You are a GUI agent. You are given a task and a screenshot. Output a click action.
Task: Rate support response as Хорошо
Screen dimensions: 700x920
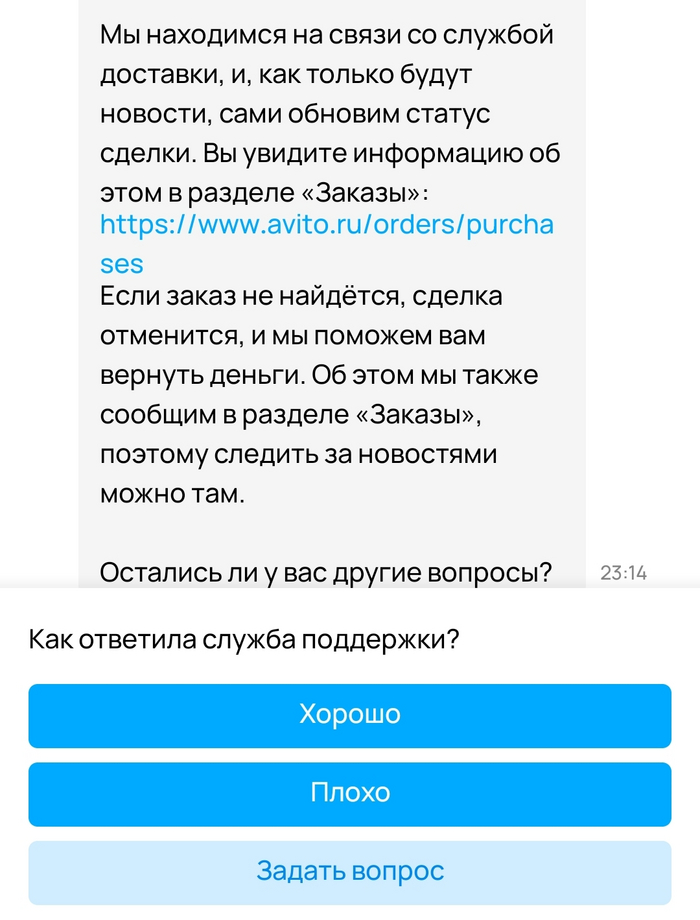[x=350, y=715]
